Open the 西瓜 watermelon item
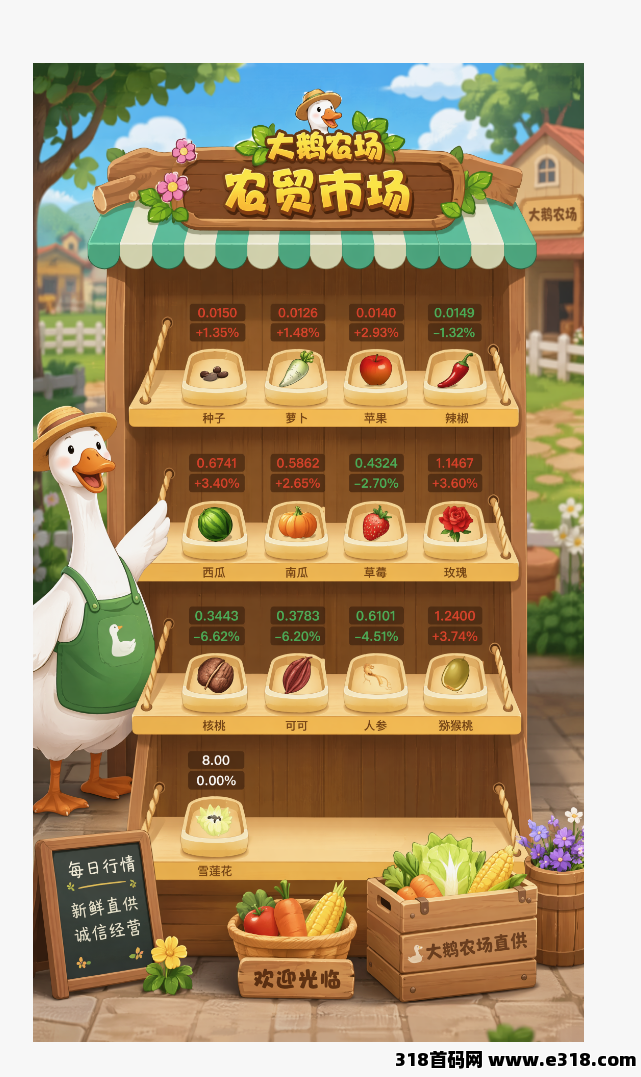The width and height of the screenshot is (641, 1077). [214, 529]
